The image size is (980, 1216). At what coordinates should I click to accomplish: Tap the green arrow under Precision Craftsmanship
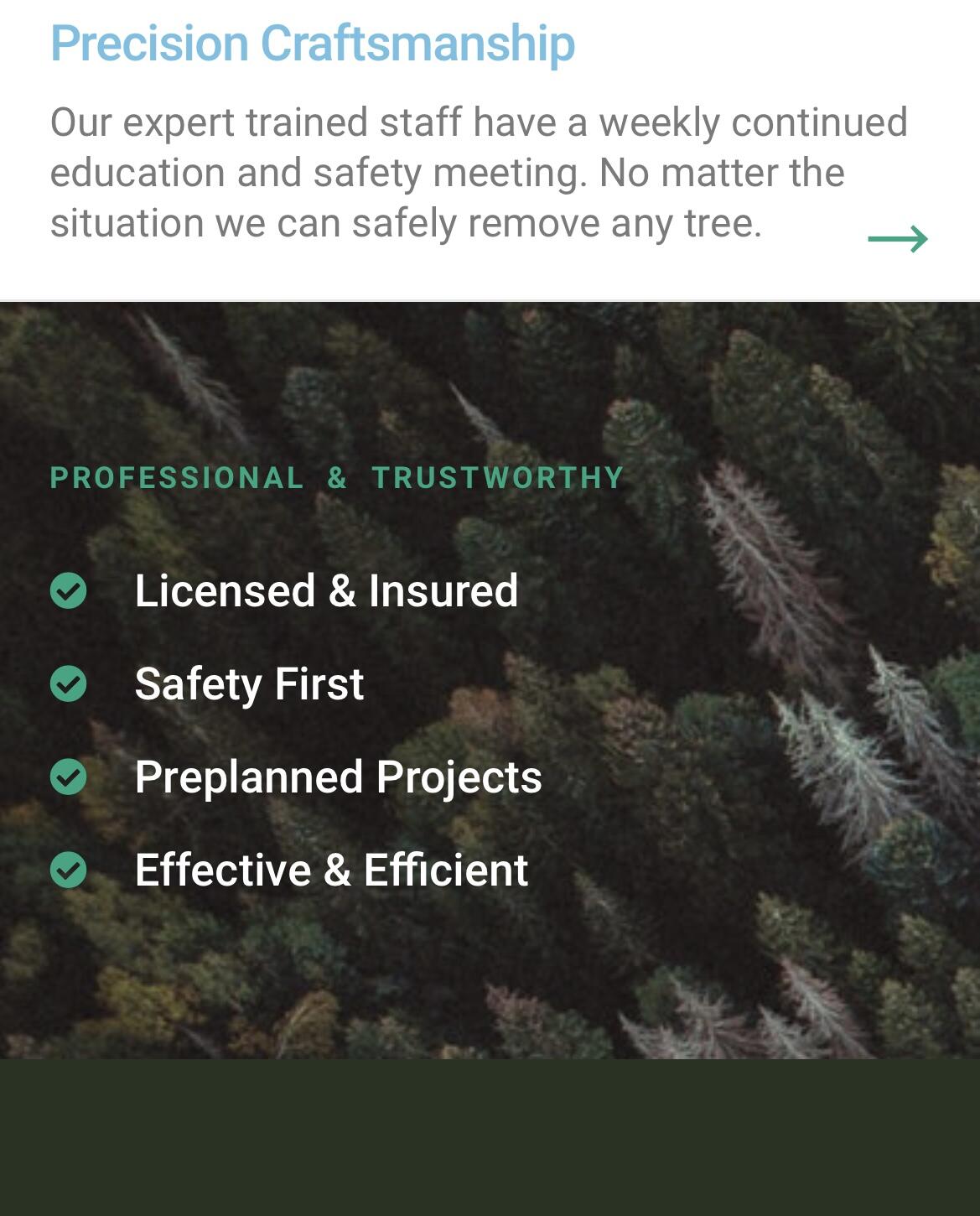click(x=898, y=240)
